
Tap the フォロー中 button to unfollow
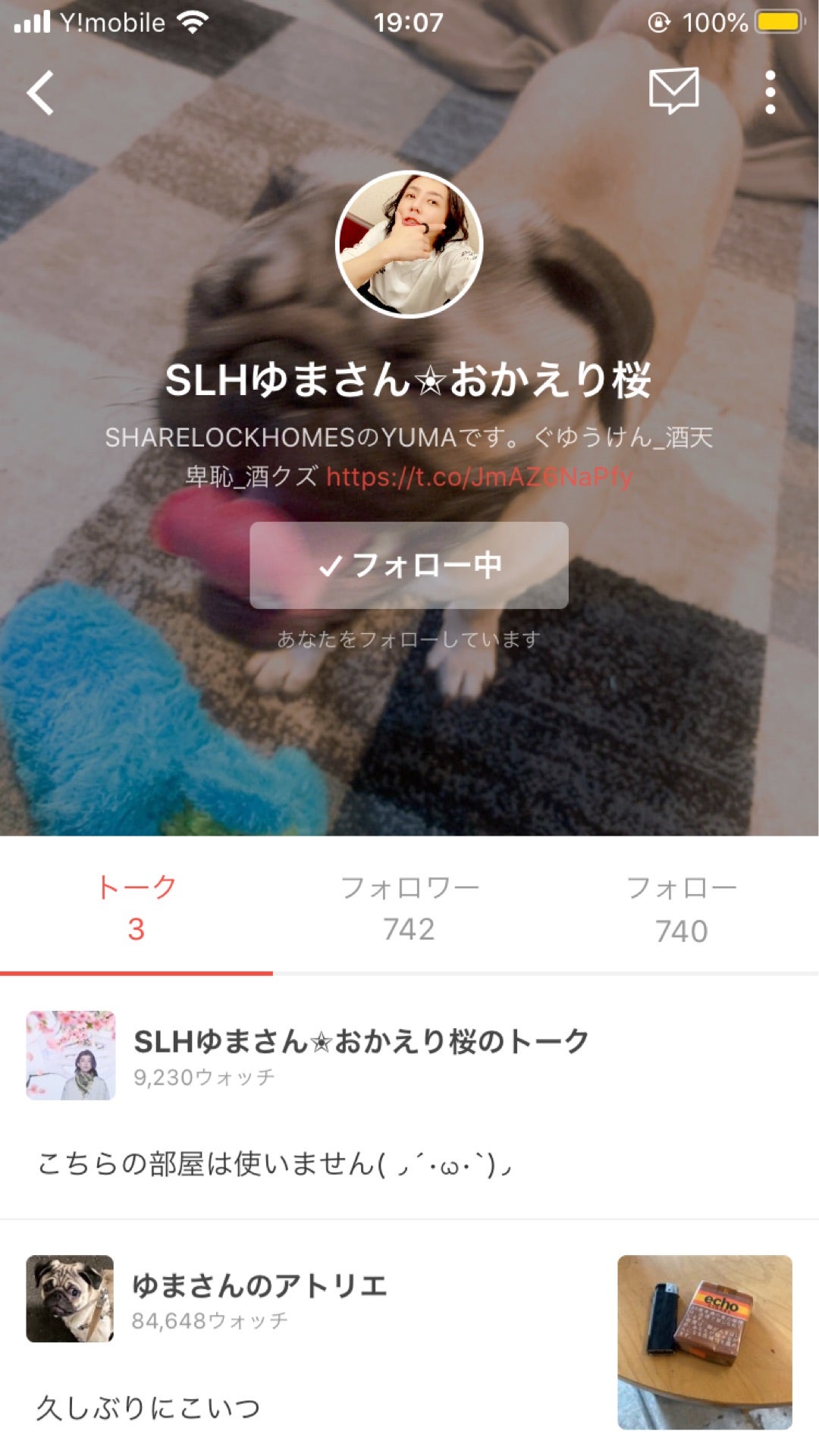(409, 565)
